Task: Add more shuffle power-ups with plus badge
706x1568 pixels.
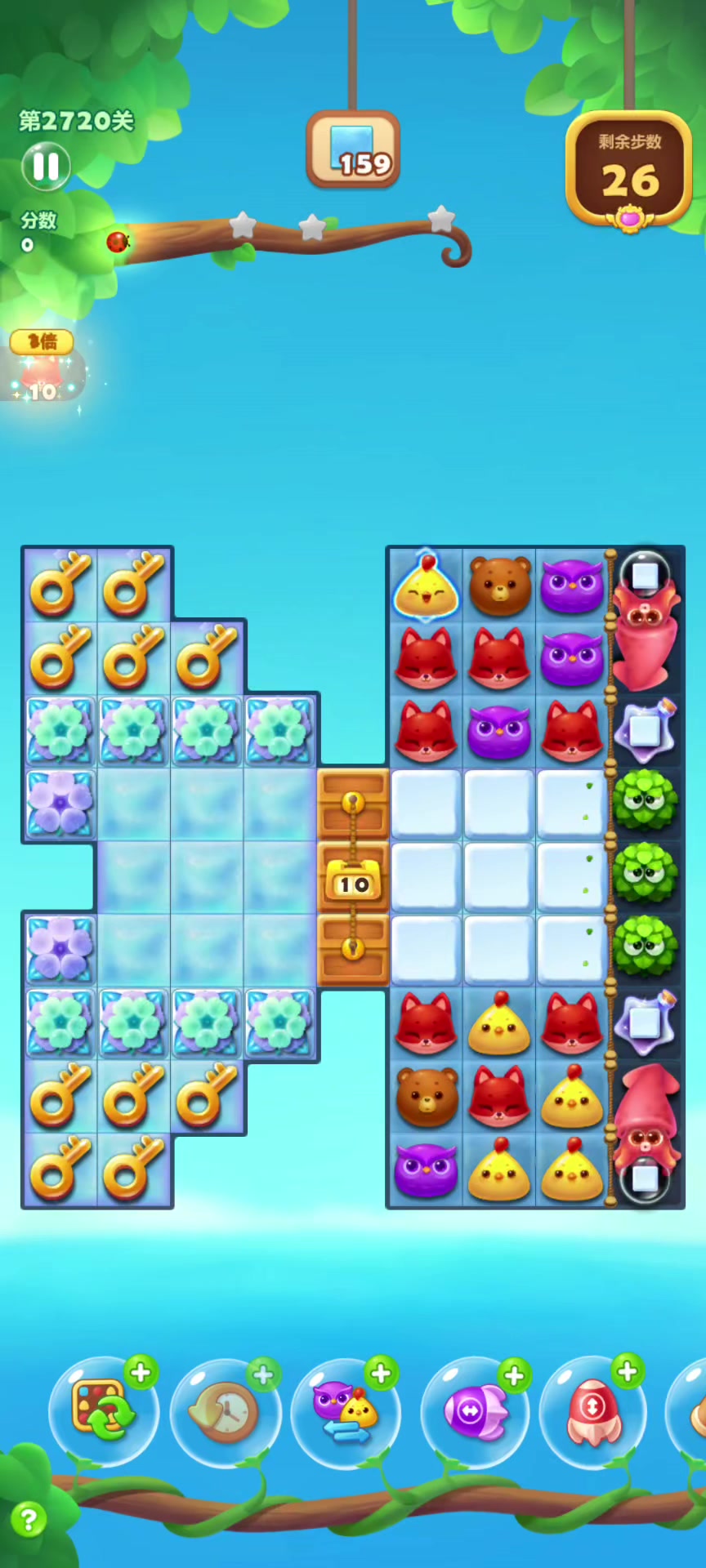Action: tap(141, 1373)
